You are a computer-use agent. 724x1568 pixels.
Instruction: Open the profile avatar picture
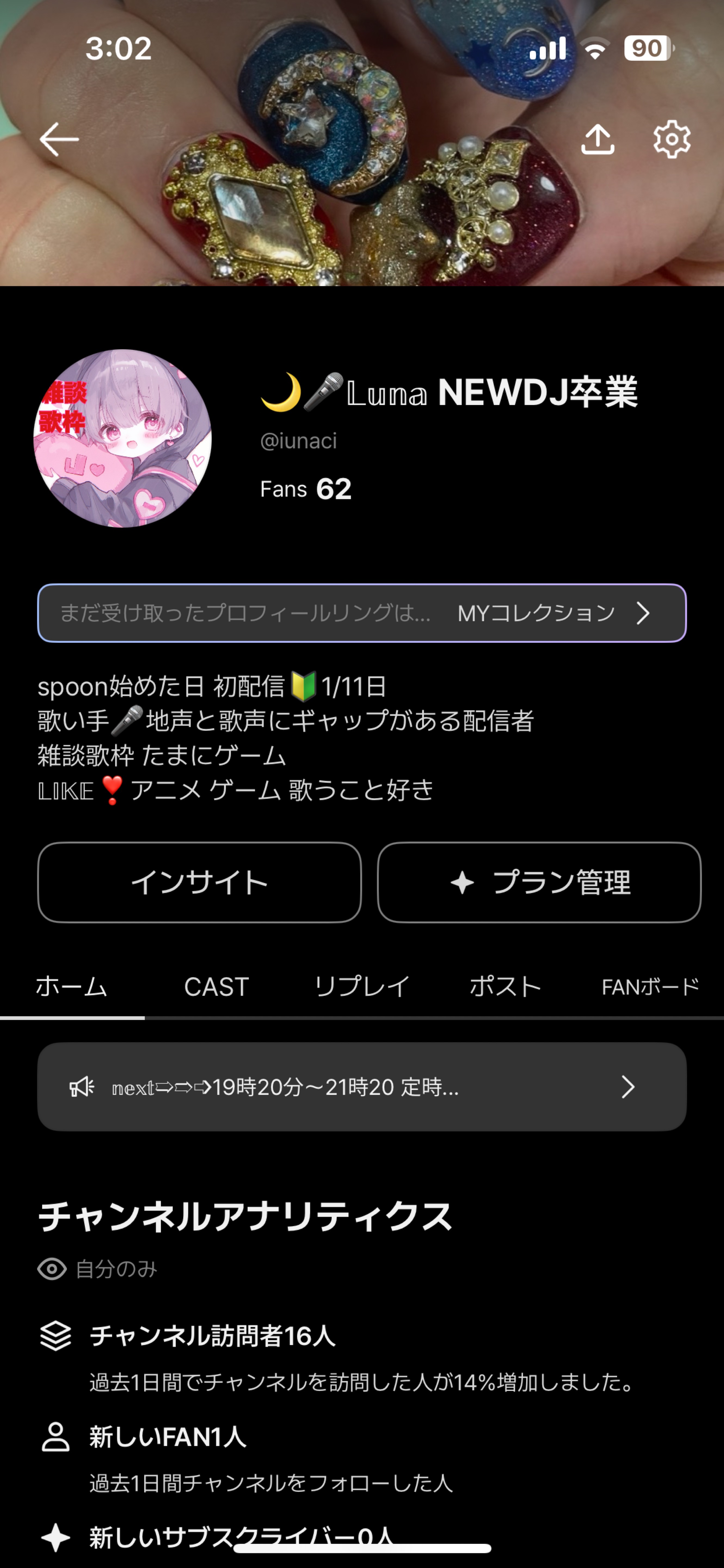click(122, 438)
